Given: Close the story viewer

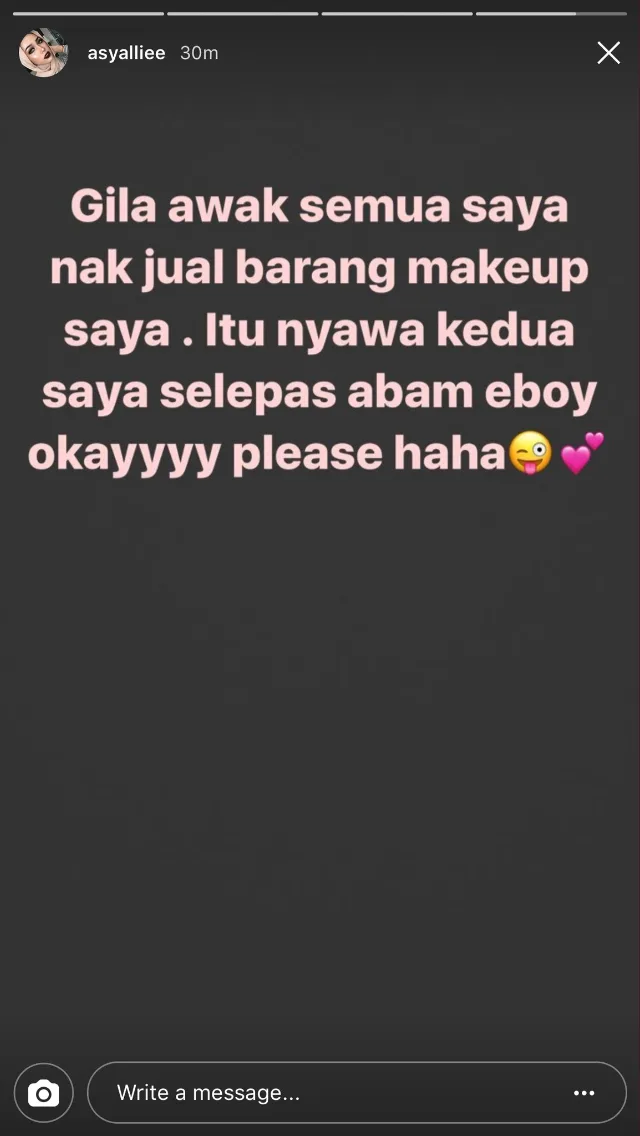Looking at the screenshot, I should tap(608, 53).
